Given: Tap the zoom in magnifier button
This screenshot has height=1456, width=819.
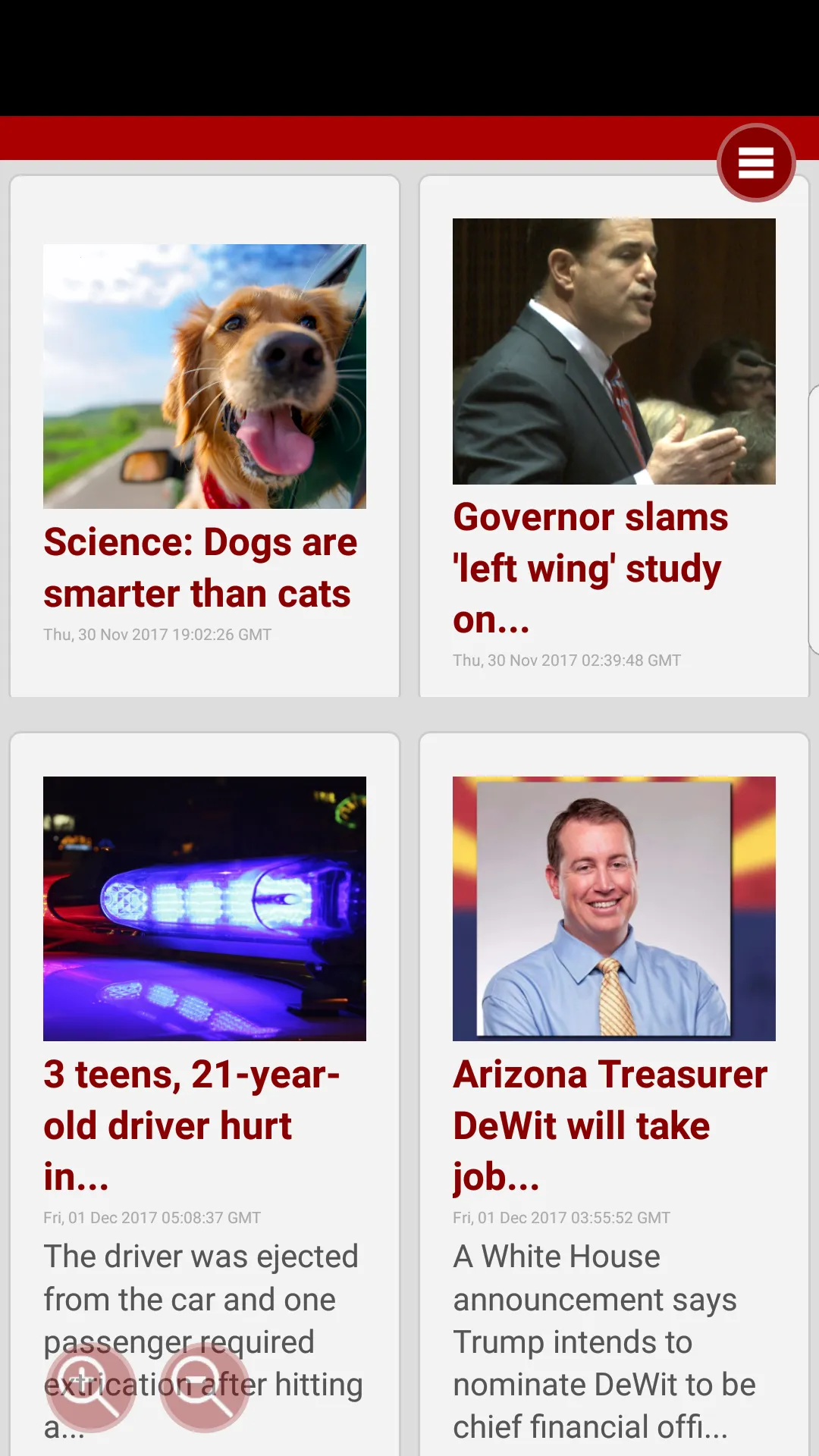Looking at the screenshot, I should (x=90, y=1387).
